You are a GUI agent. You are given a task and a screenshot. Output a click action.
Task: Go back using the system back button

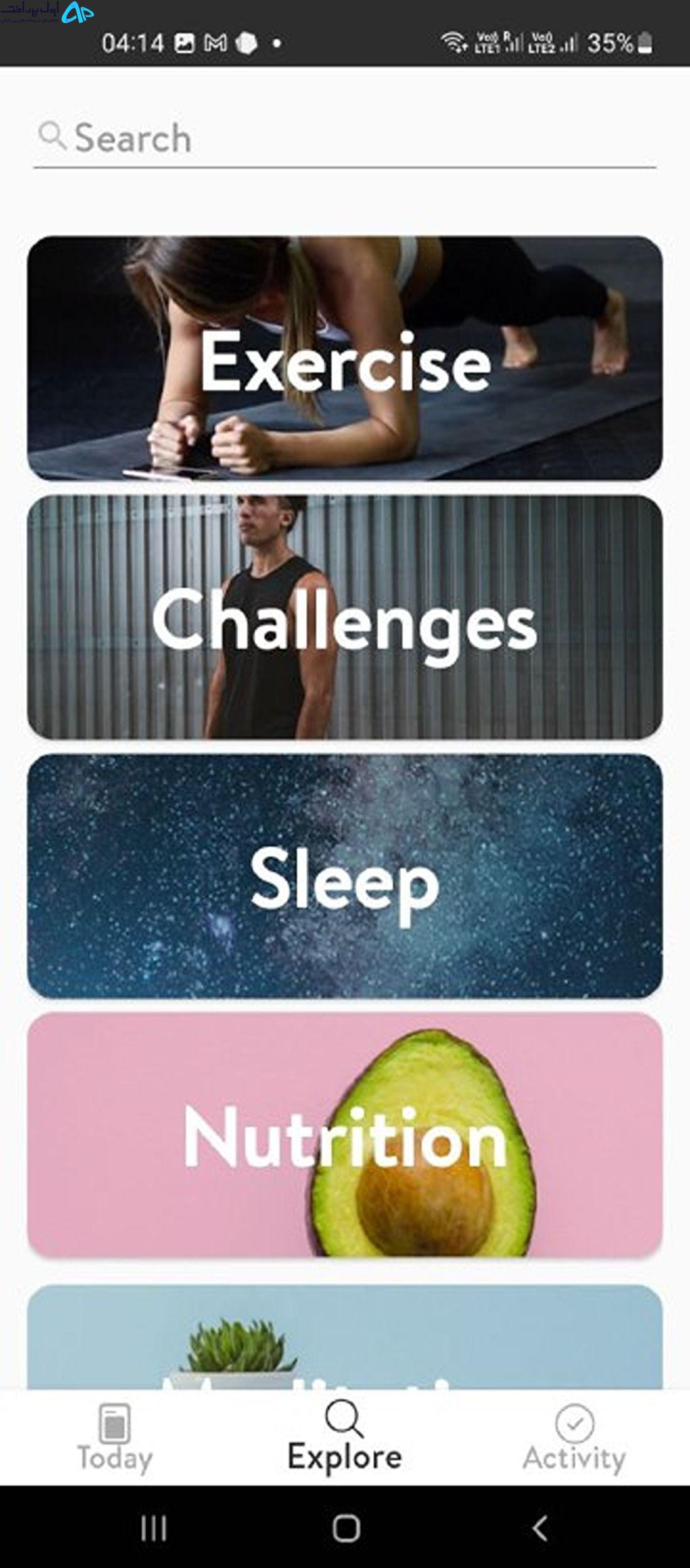[540, 1528]
